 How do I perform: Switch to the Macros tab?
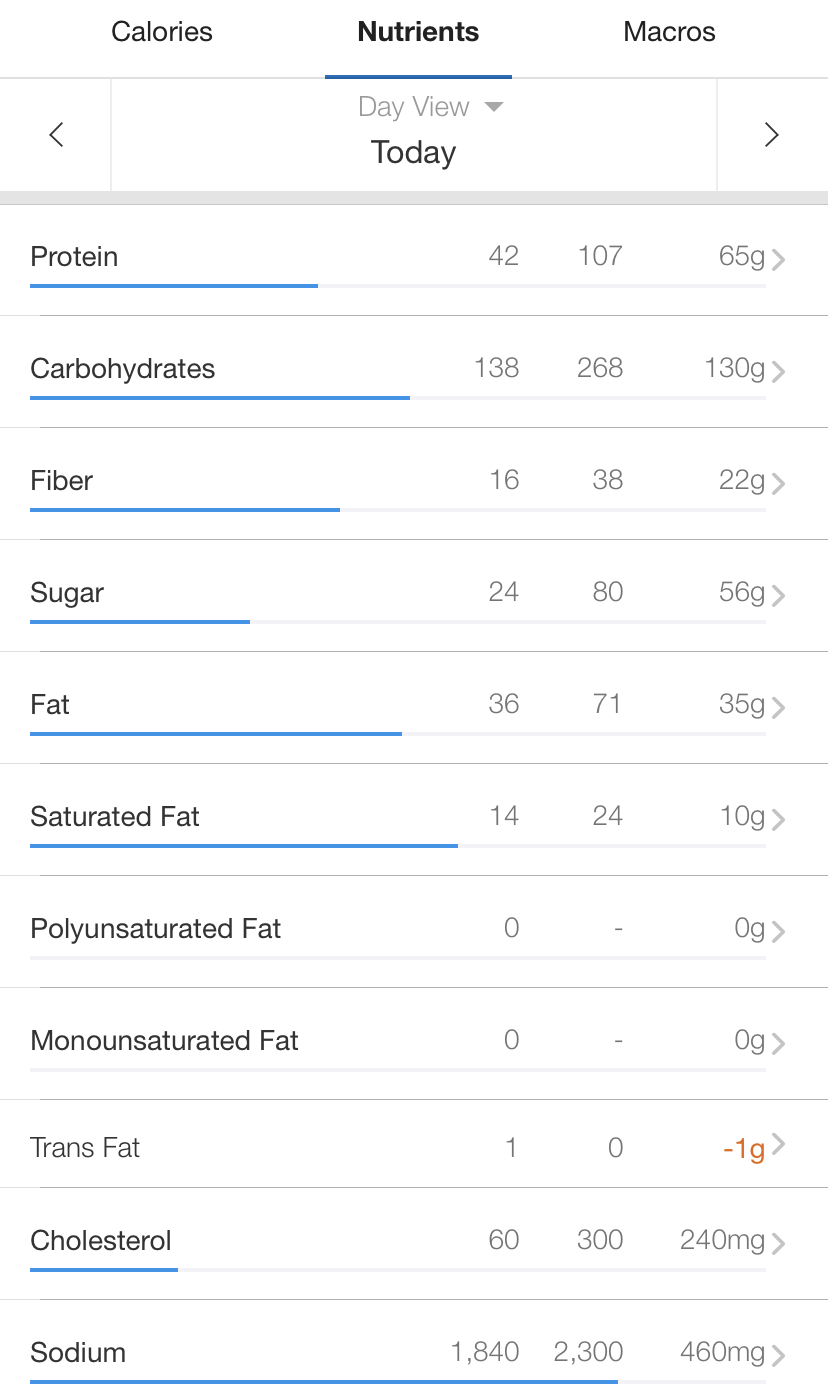669,32
